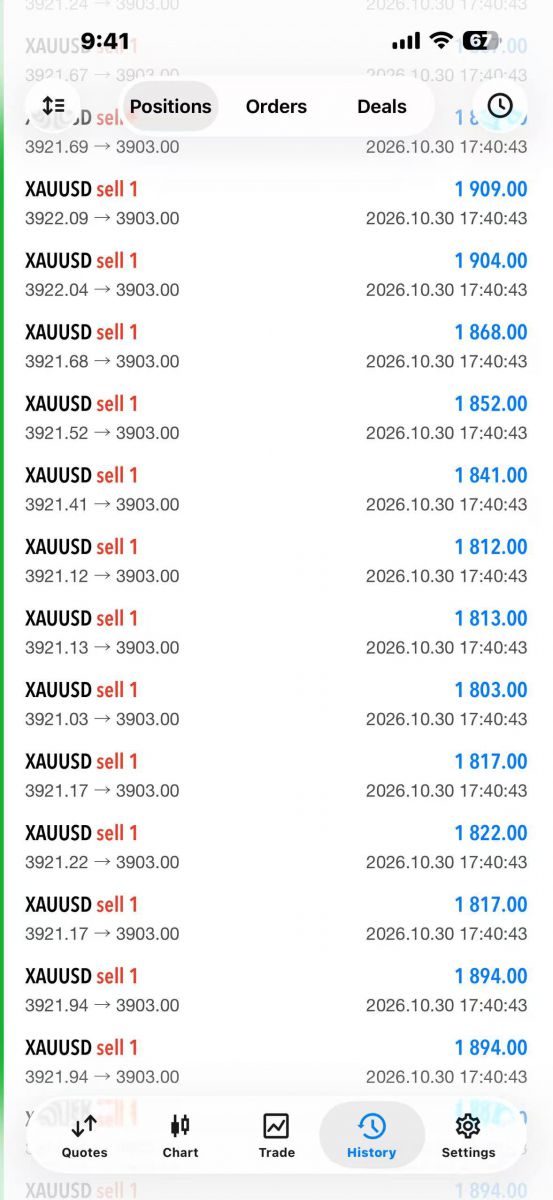The width and height of the screenshot is (553, 1200).
Task: Expand the XAUUSD position with 1 909.00 profit
Action: [276, 203]
